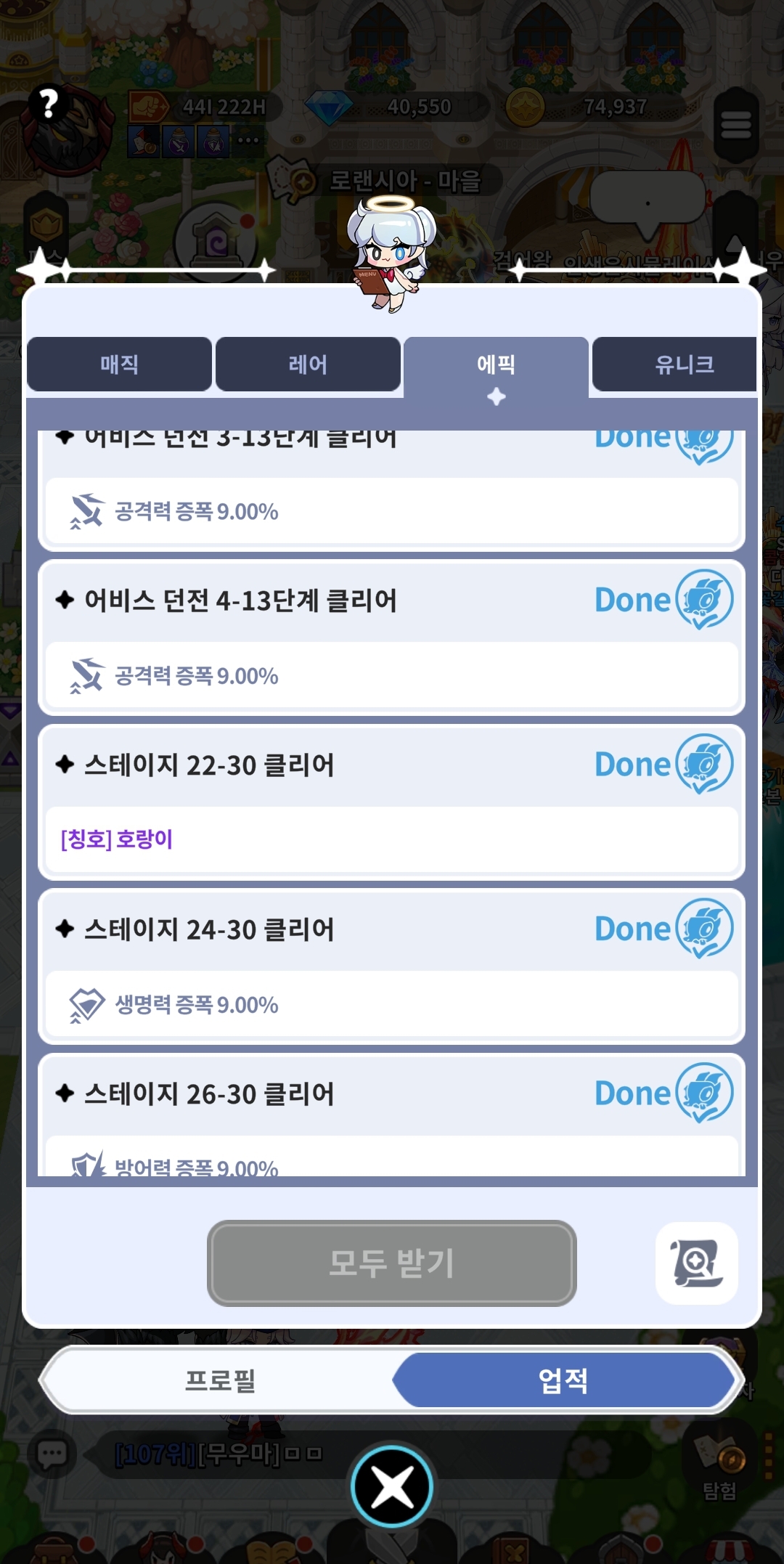Viewport: 784px width, 1564px height.
Task: Switch to the 매직 tab
Action: click(x=119, y=364)
